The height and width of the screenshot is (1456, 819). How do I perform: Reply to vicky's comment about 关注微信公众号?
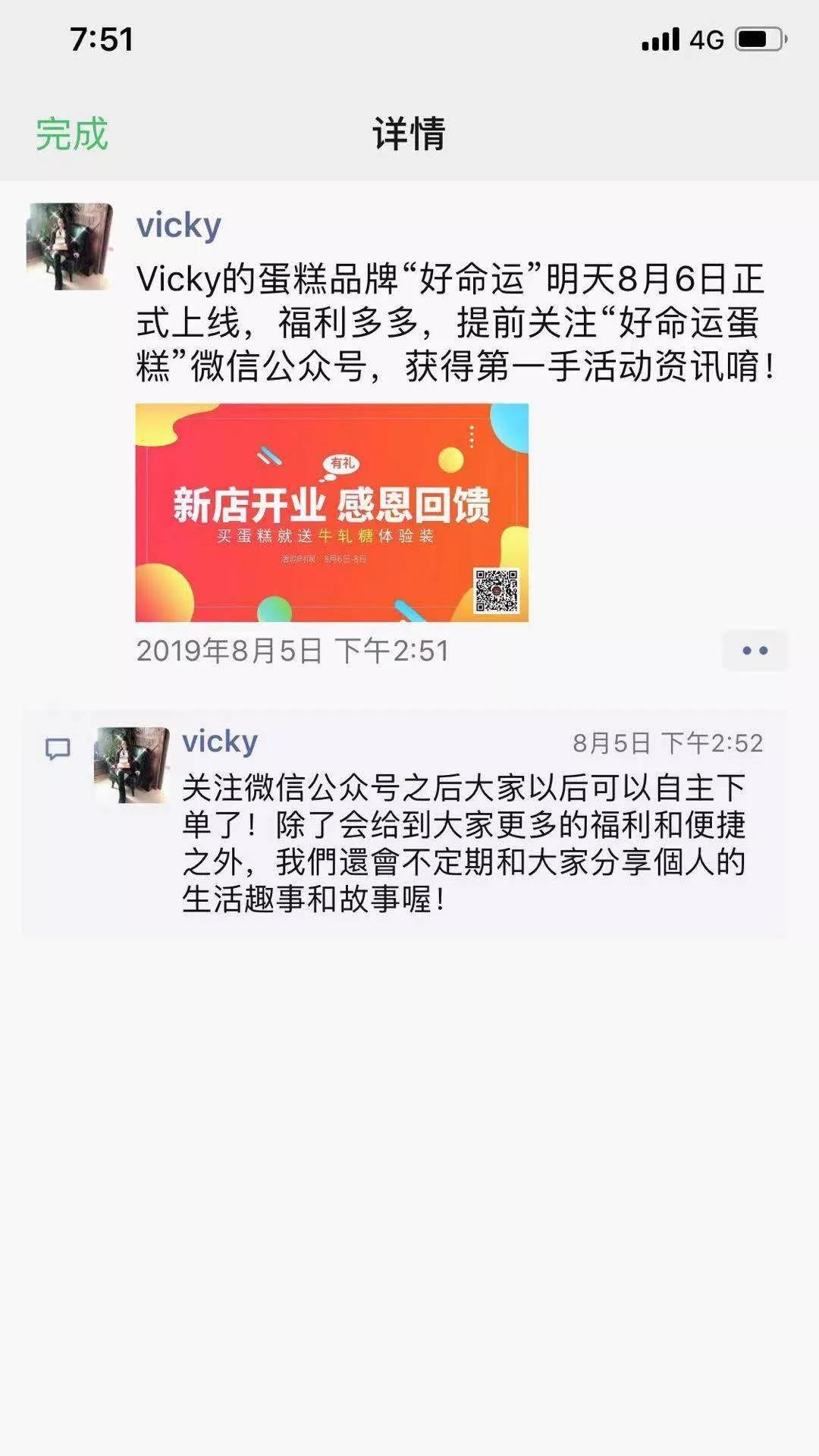pos(463,843)
